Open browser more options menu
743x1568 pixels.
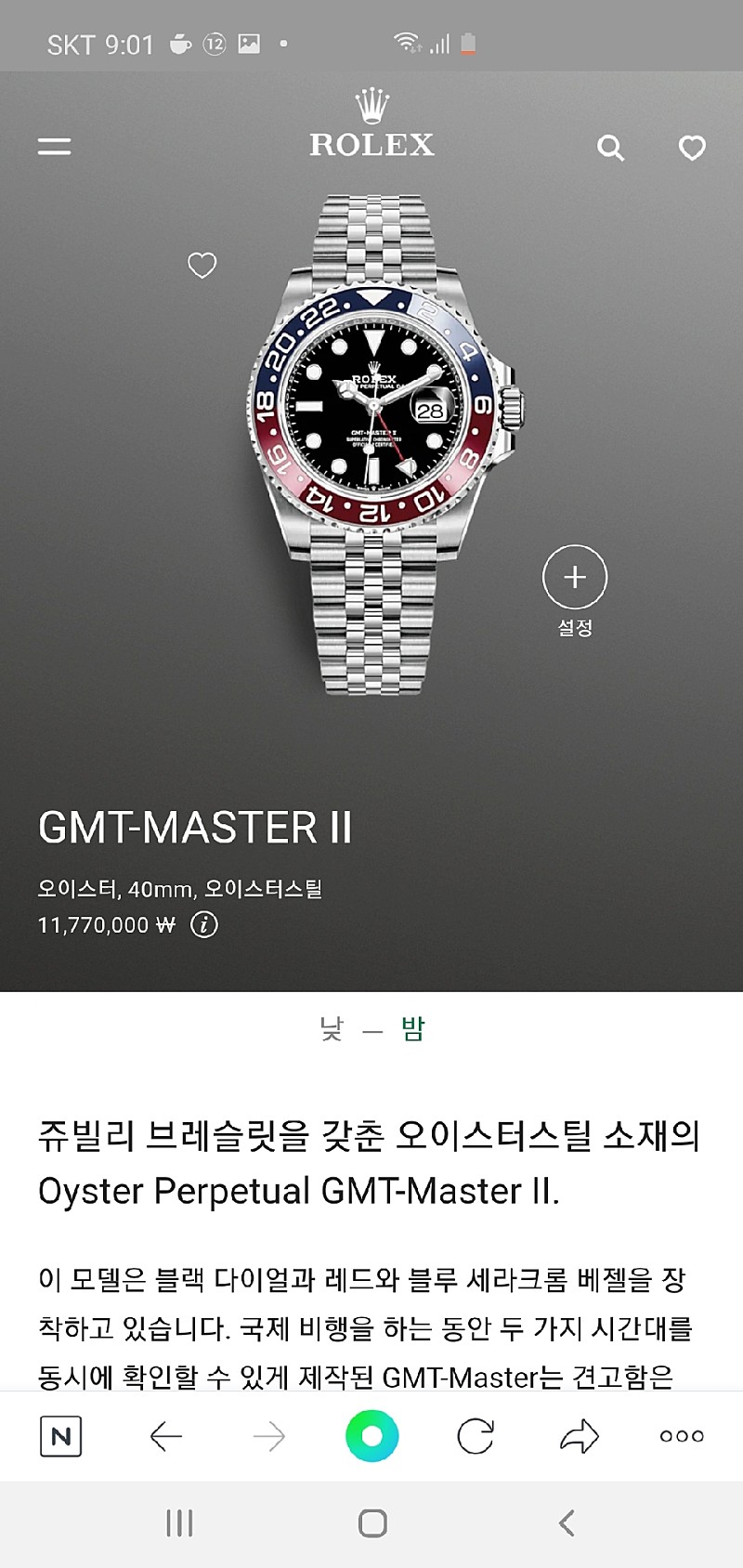click(x=682, y=1436)
